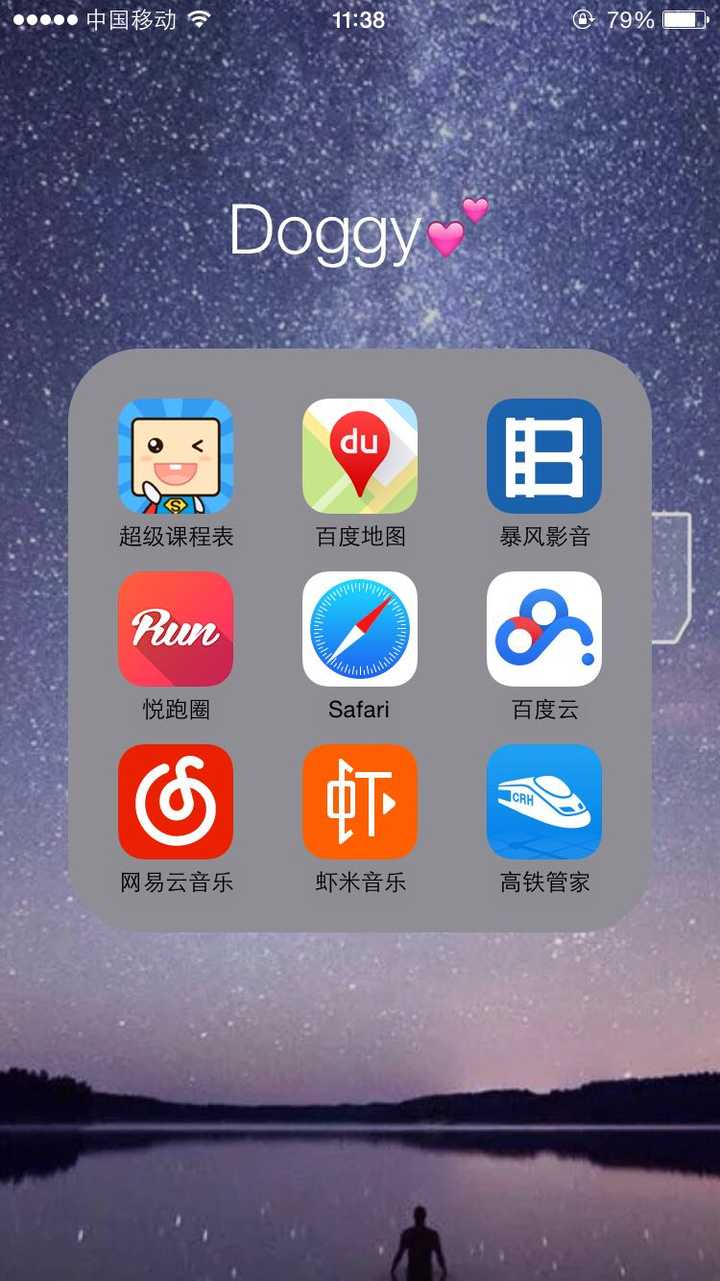
Task: Launch 百度地图 maps app
Action: (x=360, y=456)
